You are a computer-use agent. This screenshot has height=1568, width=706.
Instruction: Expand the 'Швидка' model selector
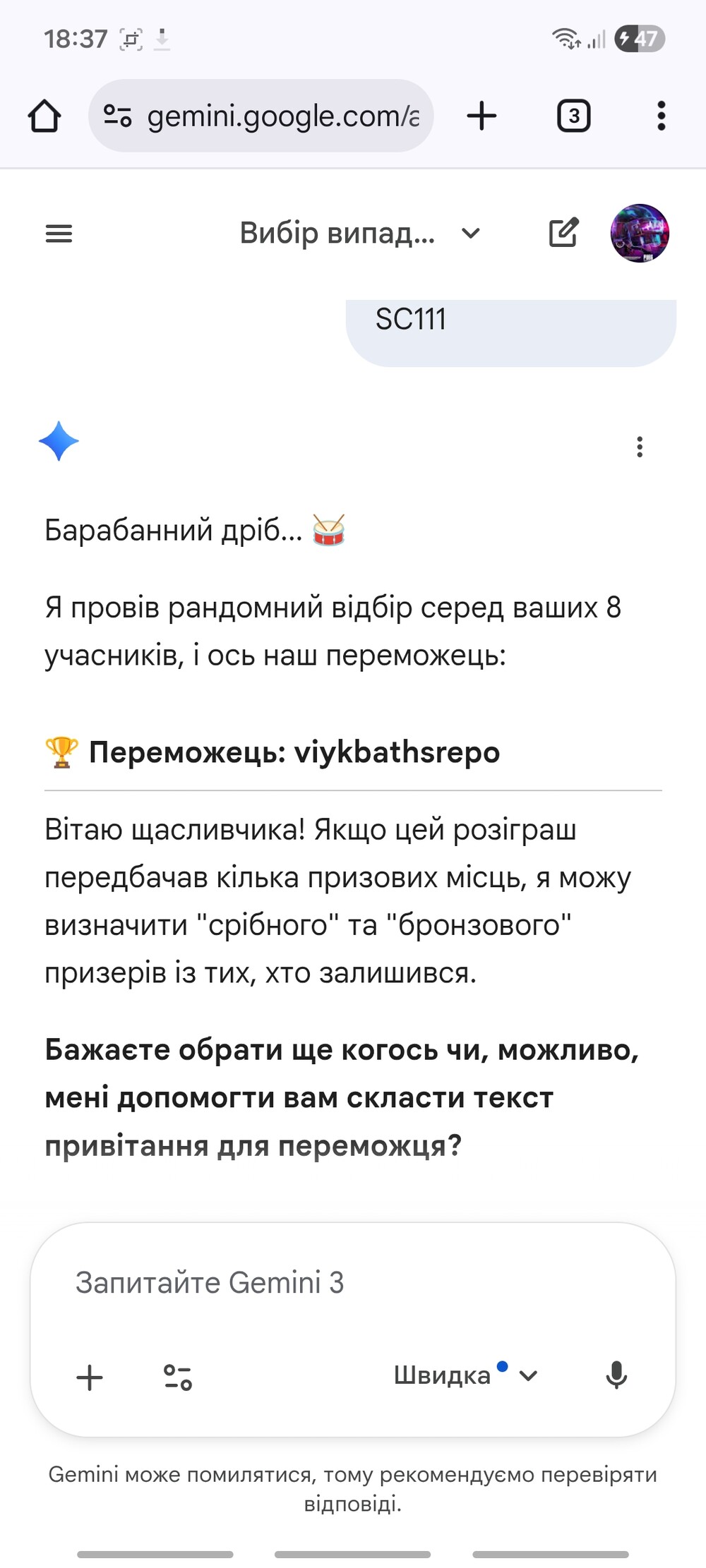click(x=466, y=1375)
